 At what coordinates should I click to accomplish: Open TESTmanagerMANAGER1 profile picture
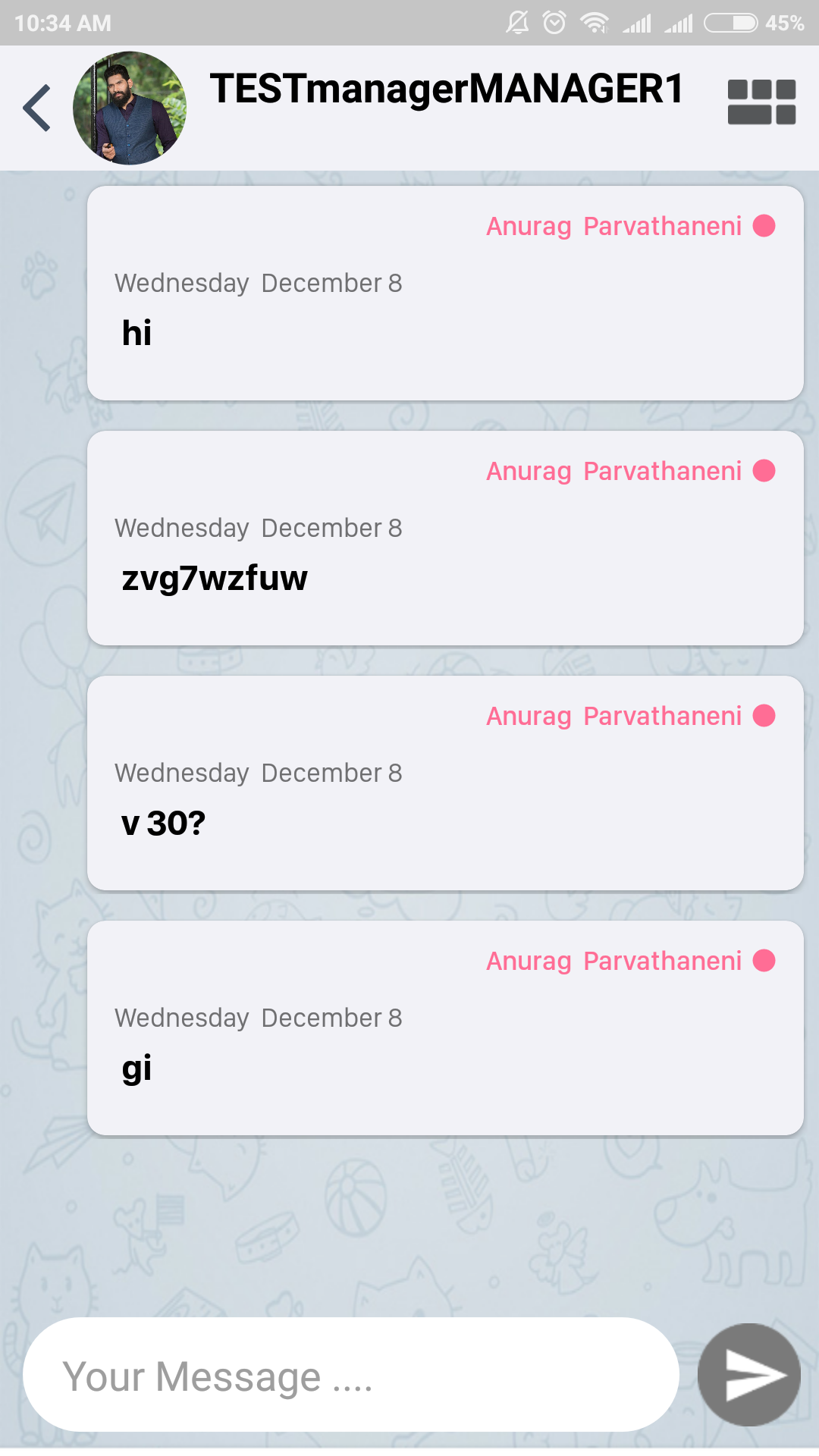130,108
